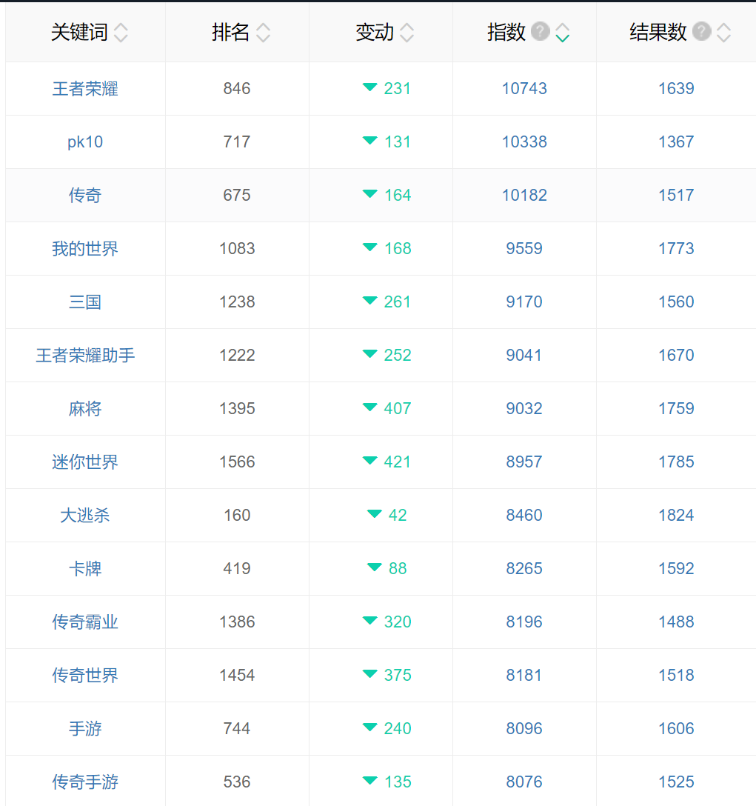Open the keyword link 迷你世界
The height and width of the screenshot is (806, 756).
pyautogui.click(x=85, y=462)
